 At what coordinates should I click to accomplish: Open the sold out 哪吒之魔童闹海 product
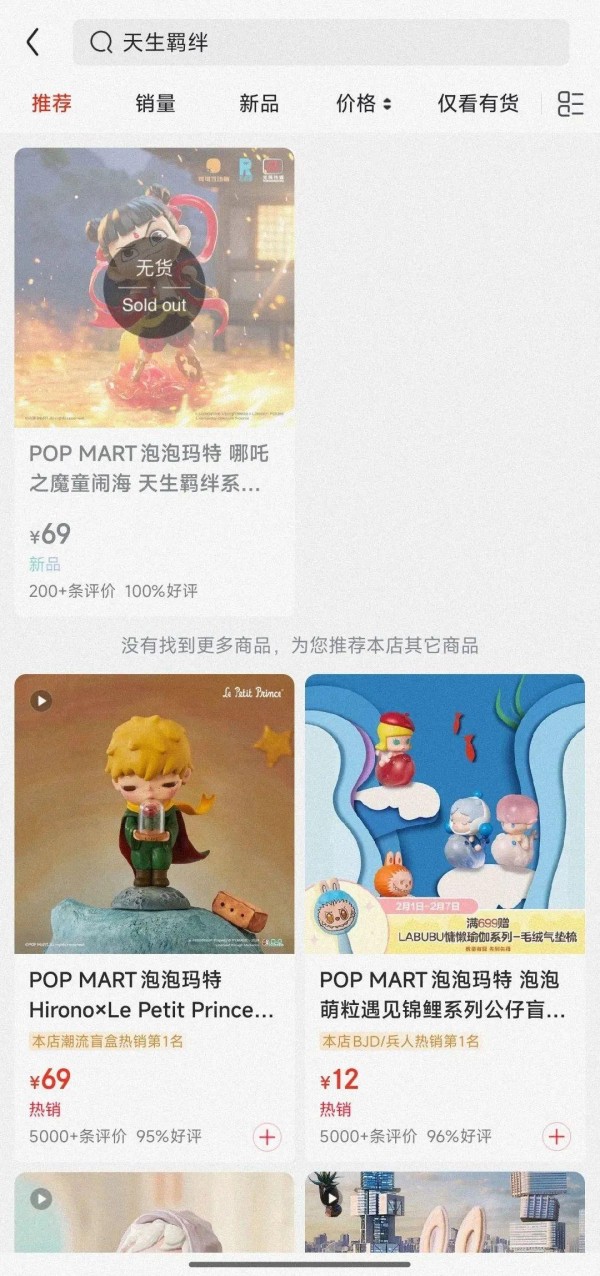[x=154, y=380]
